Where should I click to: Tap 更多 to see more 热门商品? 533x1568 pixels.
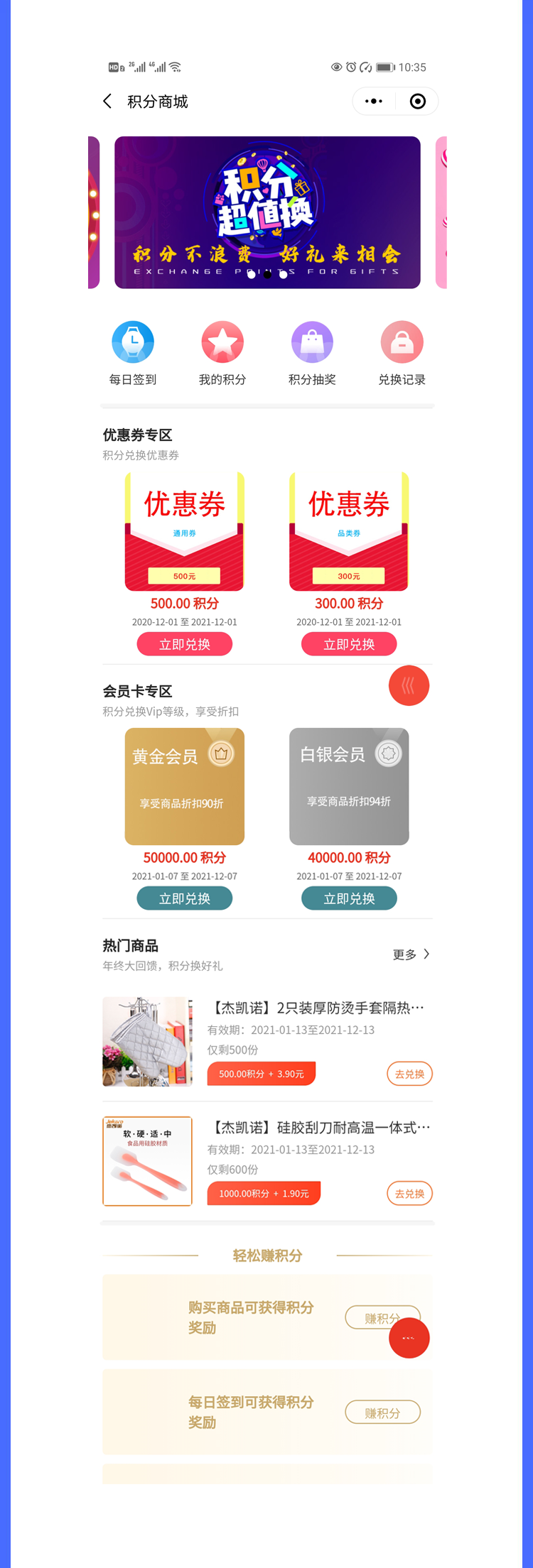pyautogui.click(x=411, y=954)
